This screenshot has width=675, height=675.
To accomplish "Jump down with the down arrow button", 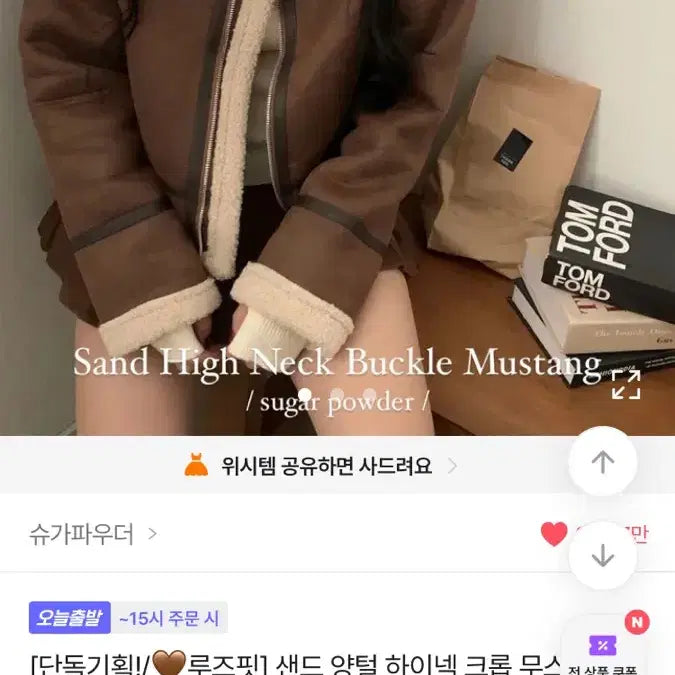I will (602, 555).
